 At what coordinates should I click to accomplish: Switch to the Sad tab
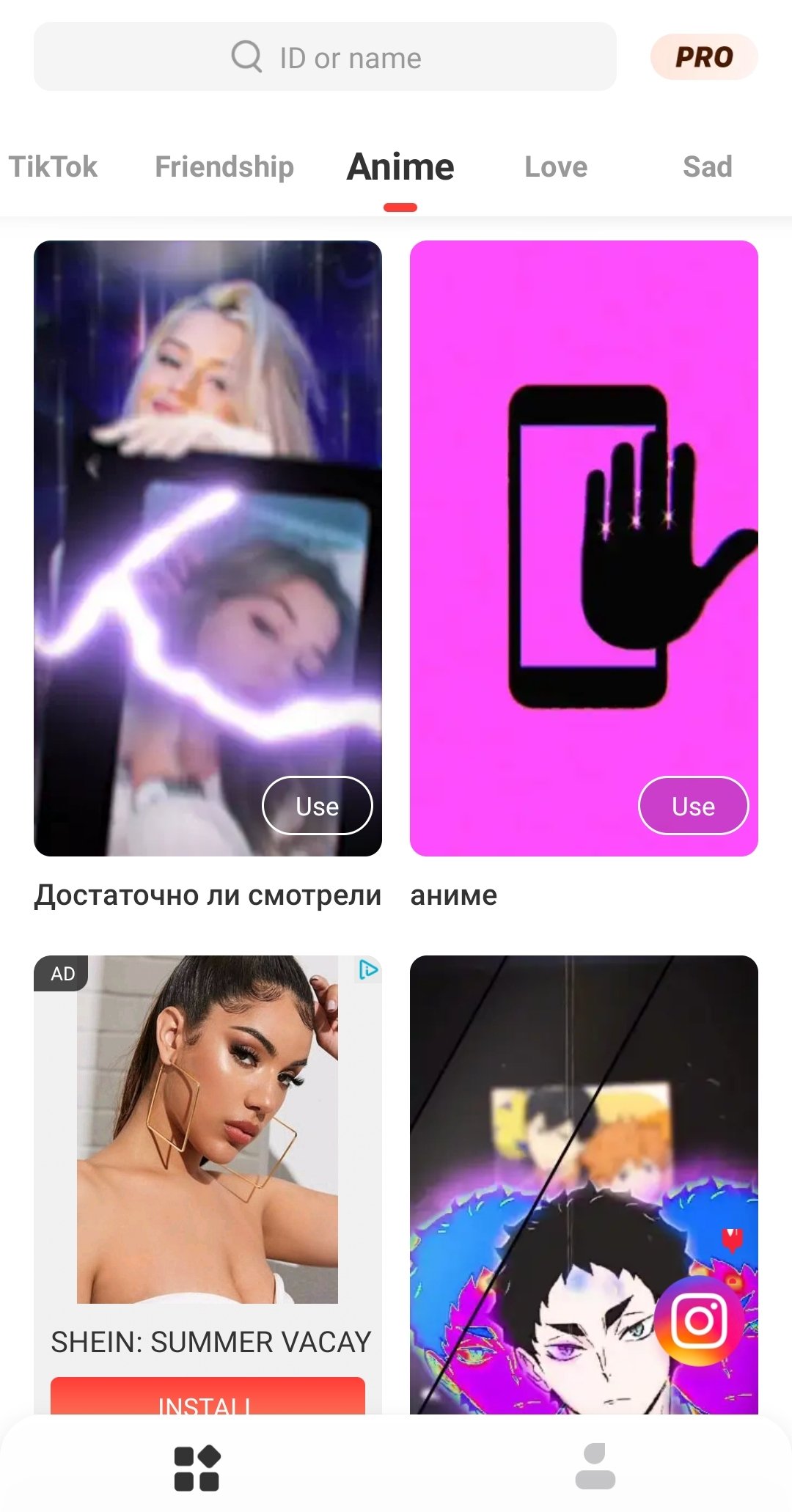pyautogui.click(x=707, y=167)
